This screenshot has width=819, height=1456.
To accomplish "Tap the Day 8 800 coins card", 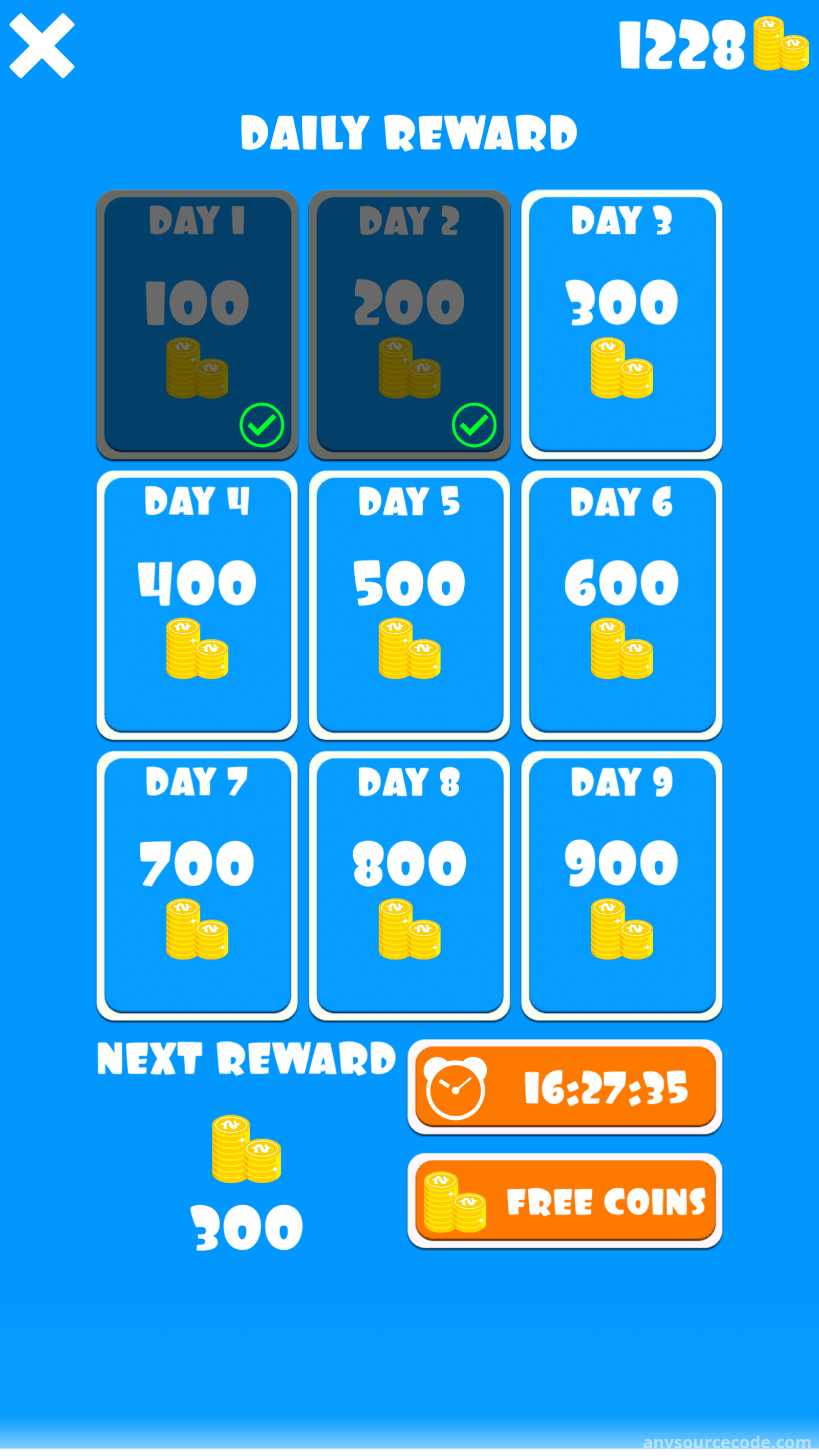I will click(409, 885).
